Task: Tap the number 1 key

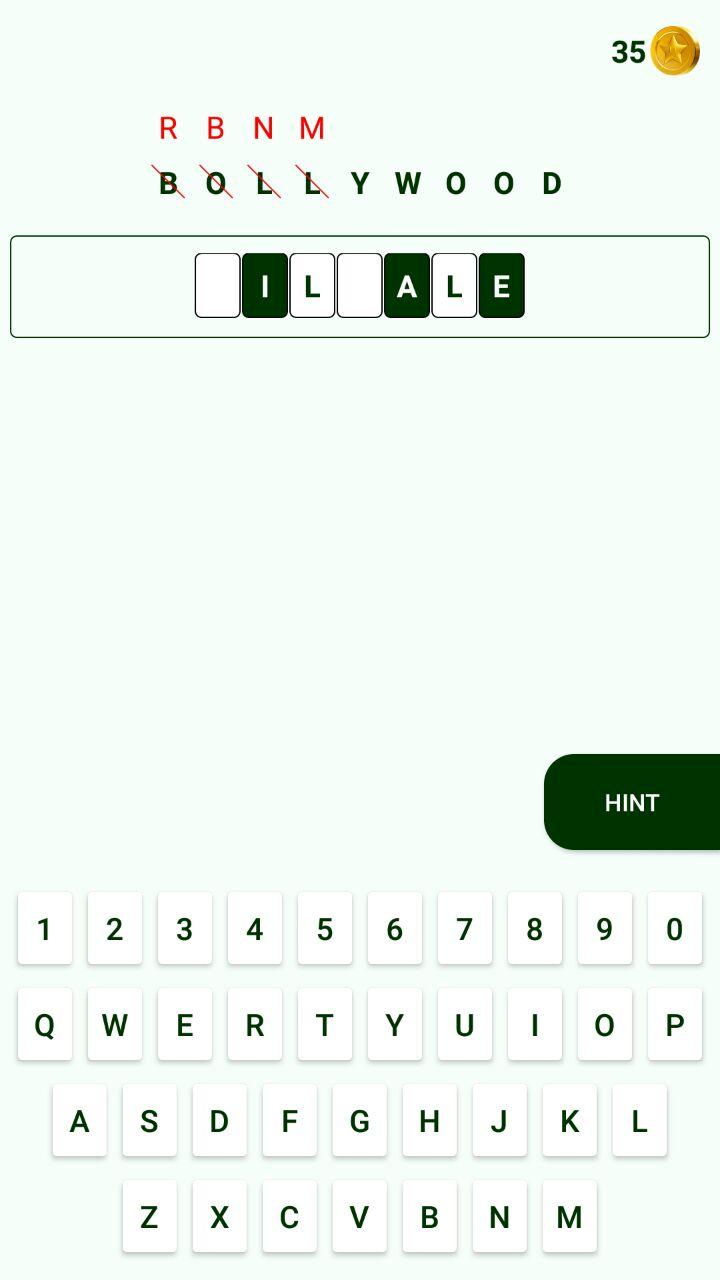Action: [x=44, y=928]
